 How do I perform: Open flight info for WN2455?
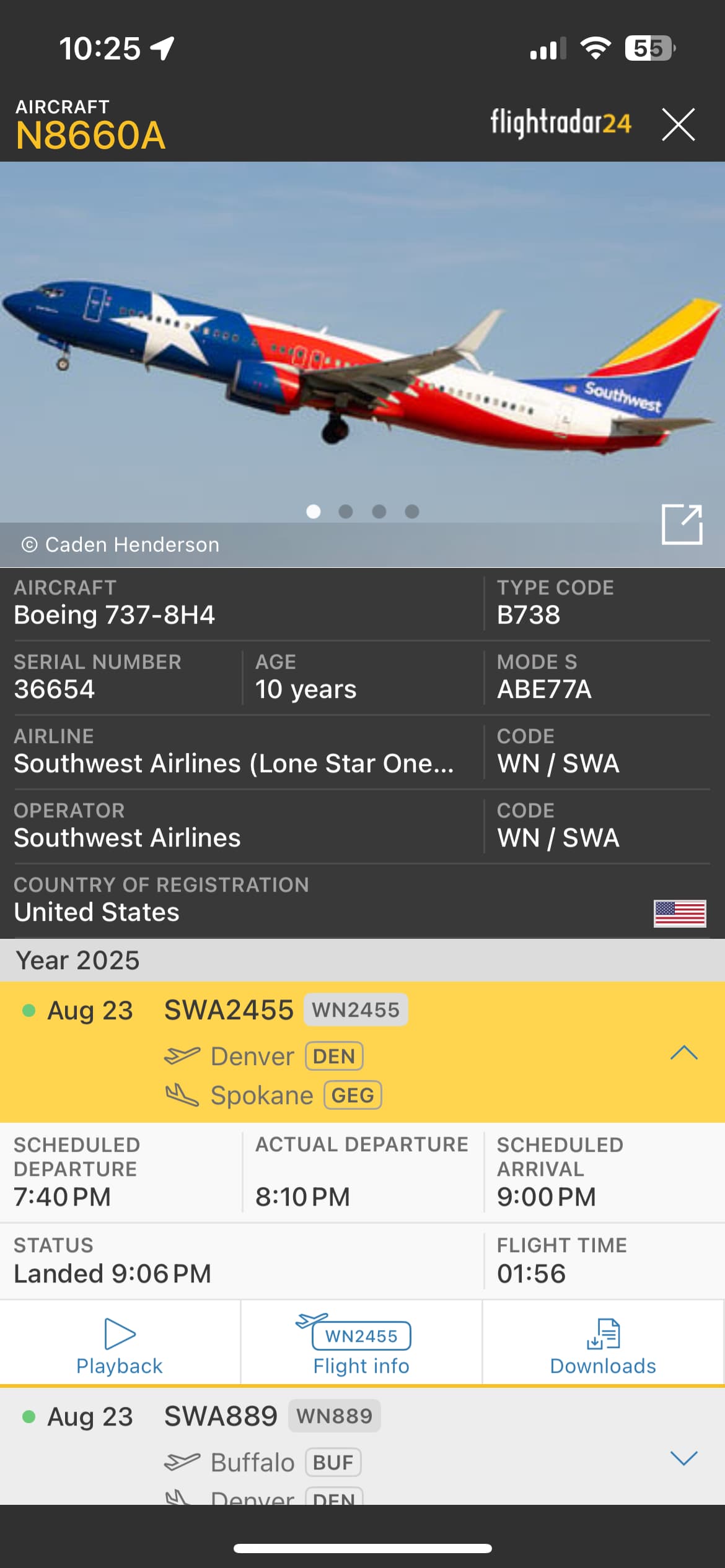pyautogui.click(x=361, y=1344)
